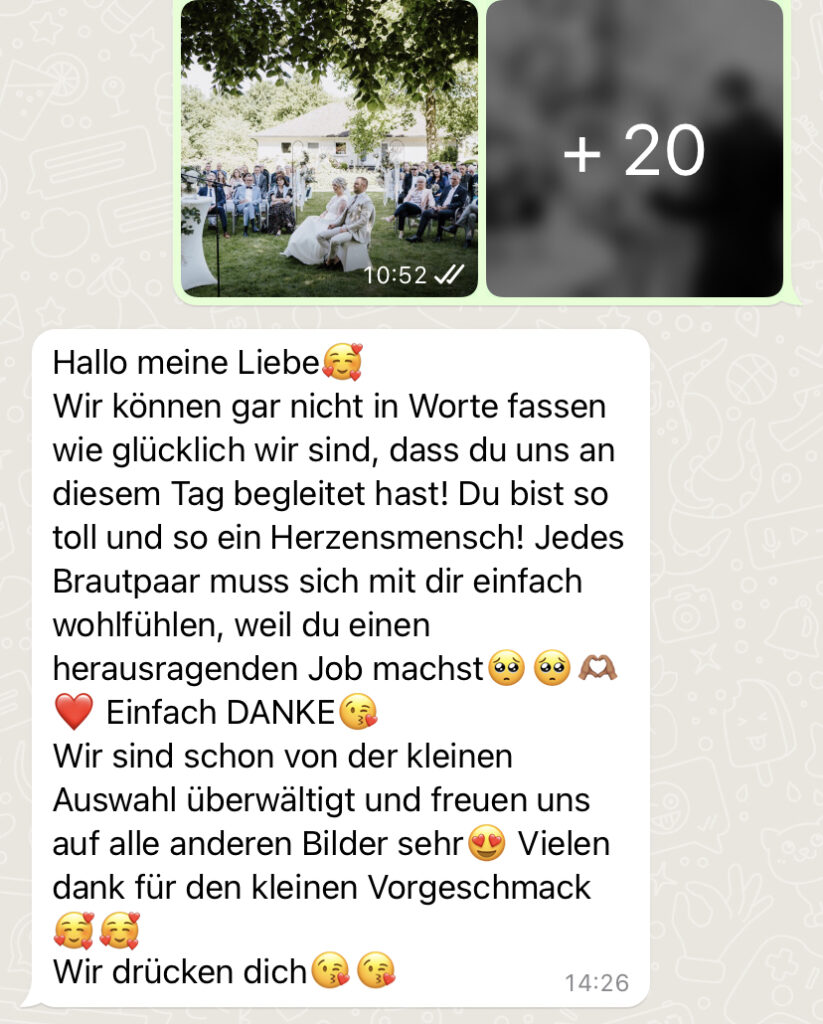The image size is (823, 1024).
Task: Open the +20 more photos tile
Action: (634, 148)
